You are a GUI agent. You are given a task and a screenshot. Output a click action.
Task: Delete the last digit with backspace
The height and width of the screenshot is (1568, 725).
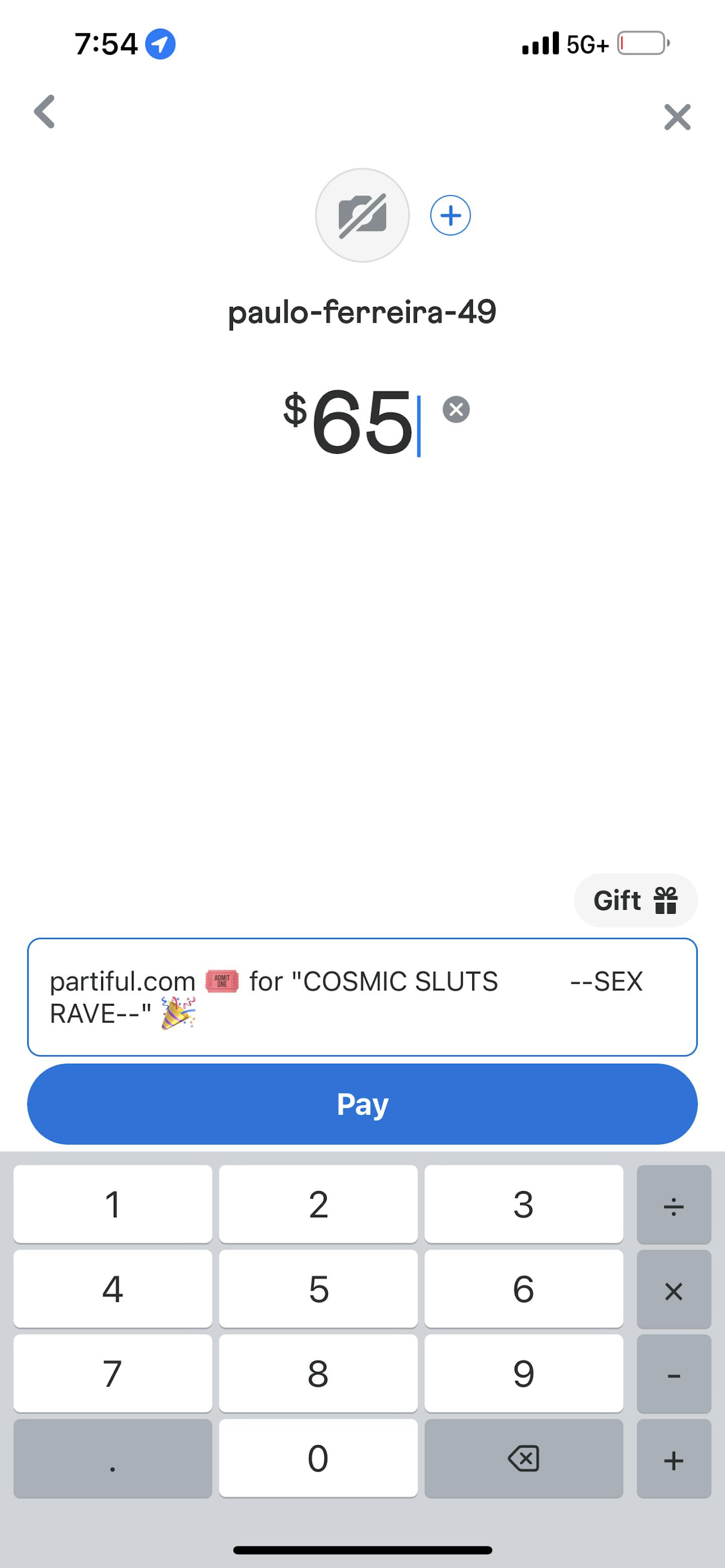coord(523,1458)
